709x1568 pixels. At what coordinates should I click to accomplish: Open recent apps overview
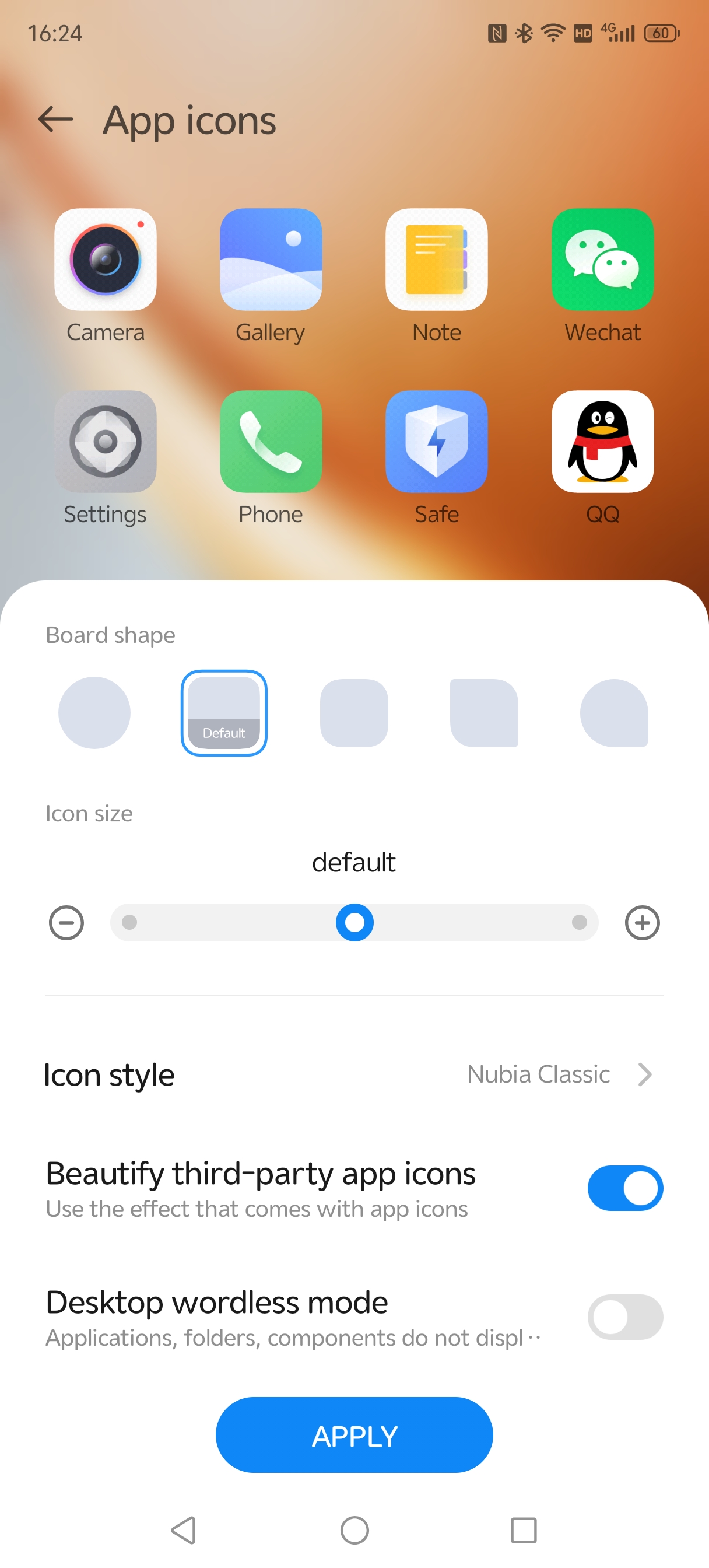click(x=524, y=1530)
